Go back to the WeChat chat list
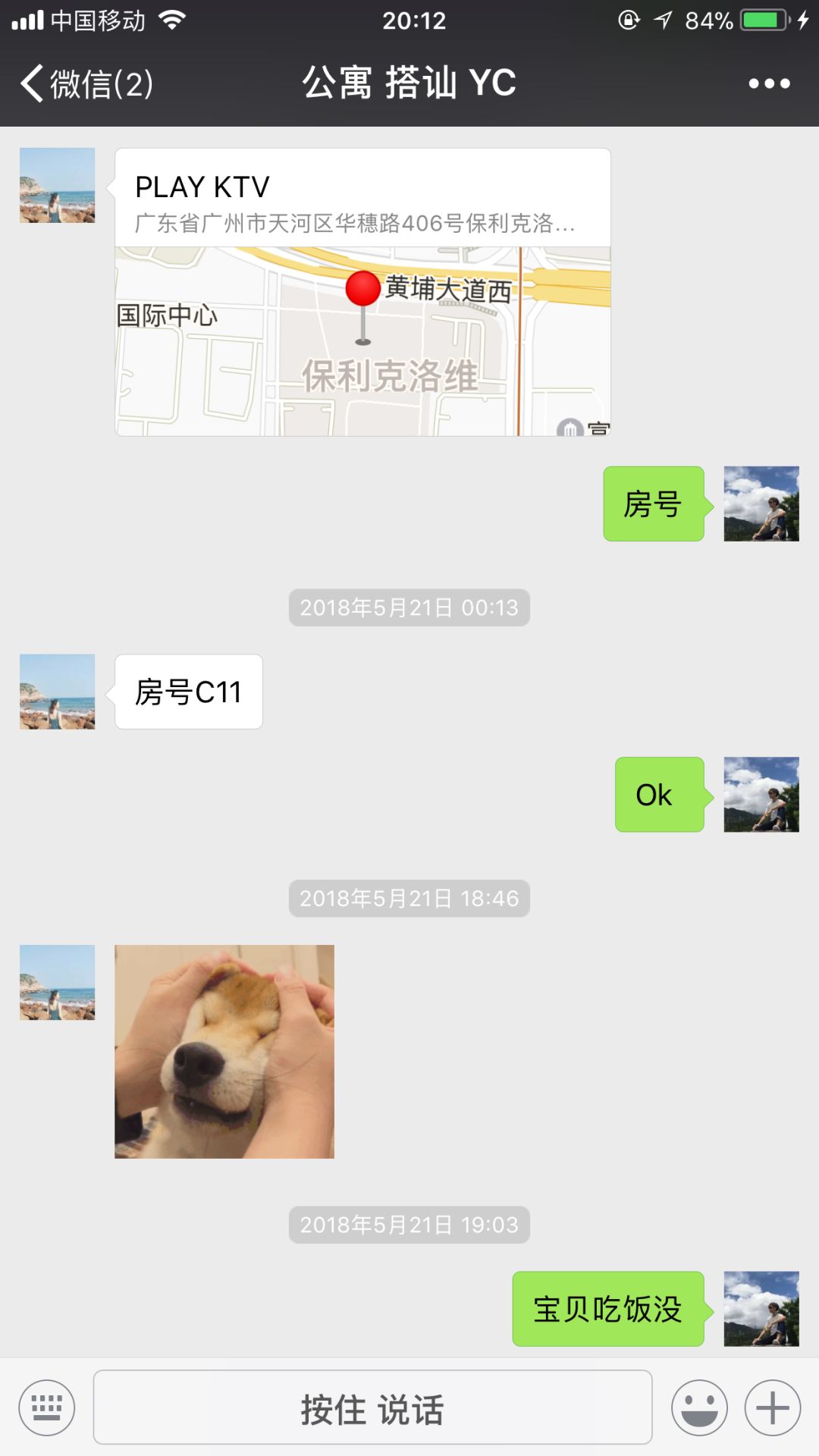Screen dimensions: 819x1456 [x=85, y=83]
